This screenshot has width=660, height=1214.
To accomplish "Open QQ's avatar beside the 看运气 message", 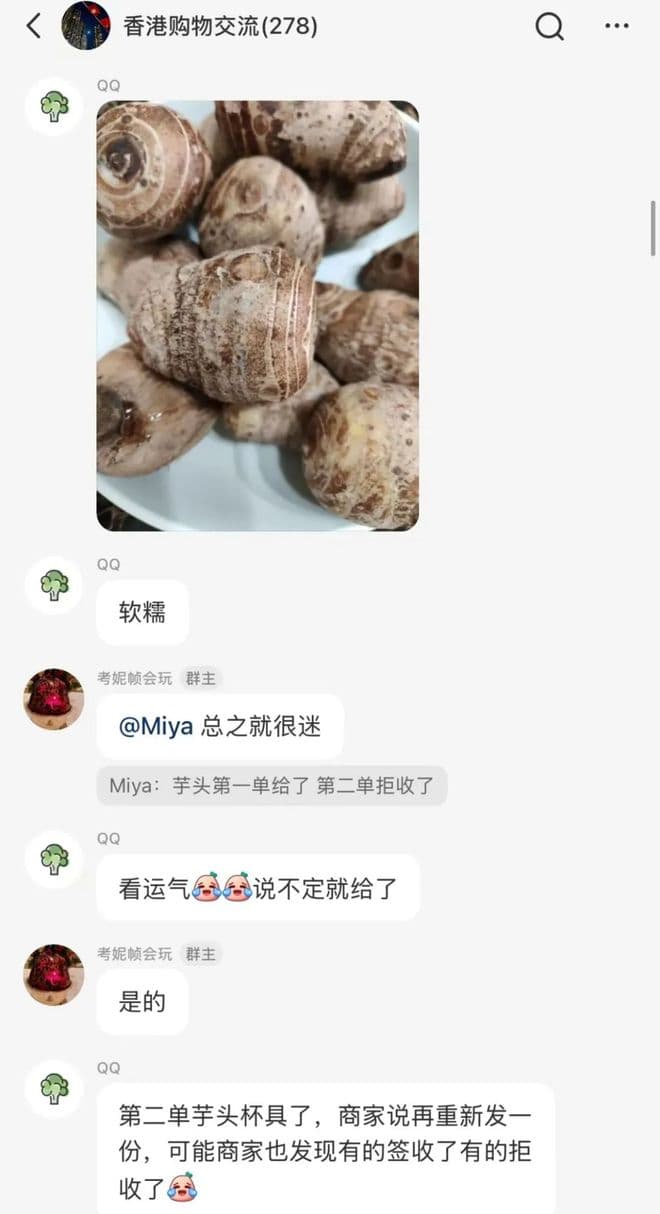I will point(54,859).
